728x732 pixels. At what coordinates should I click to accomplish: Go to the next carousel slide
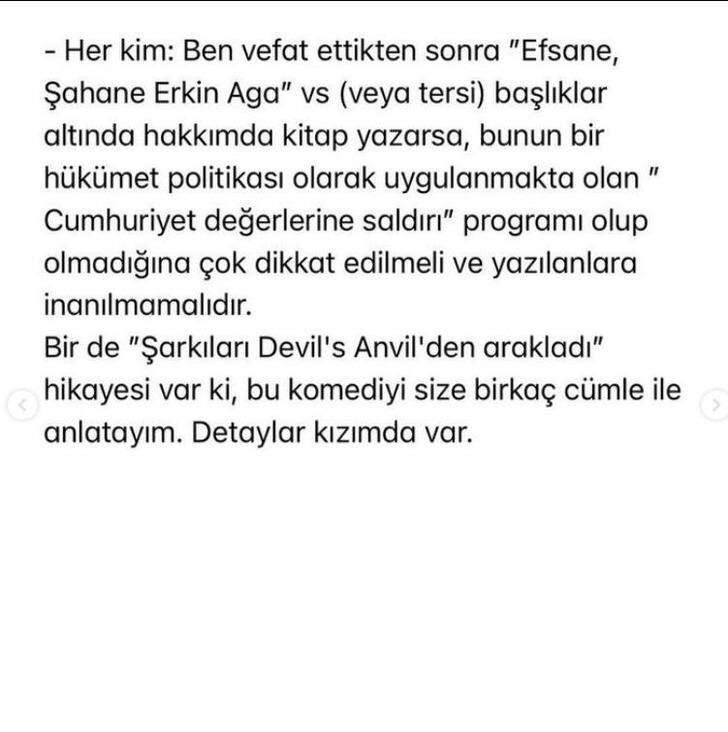coord(715,404)
